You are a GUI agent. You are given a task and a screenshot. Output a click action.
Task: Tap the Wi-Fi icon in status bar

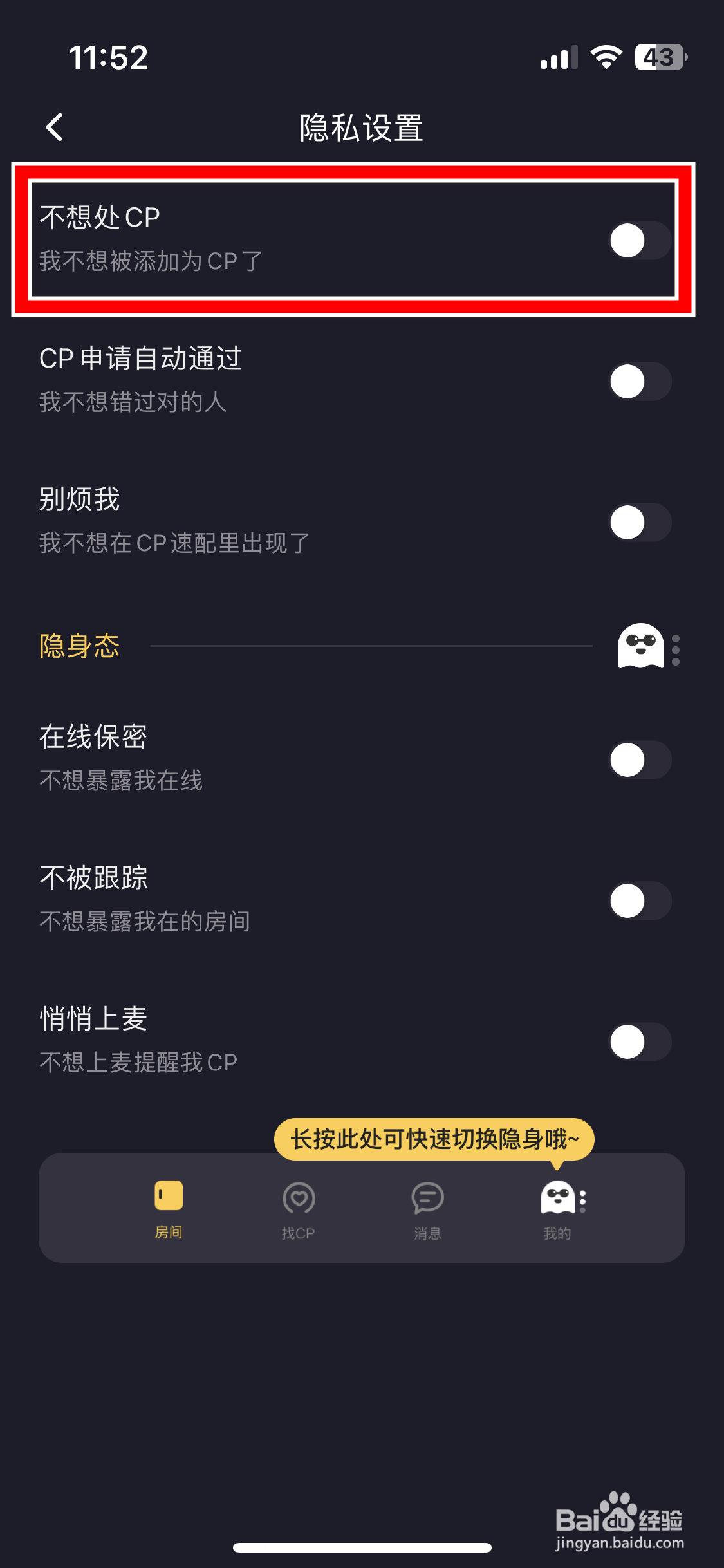click(x=605, y=58)
